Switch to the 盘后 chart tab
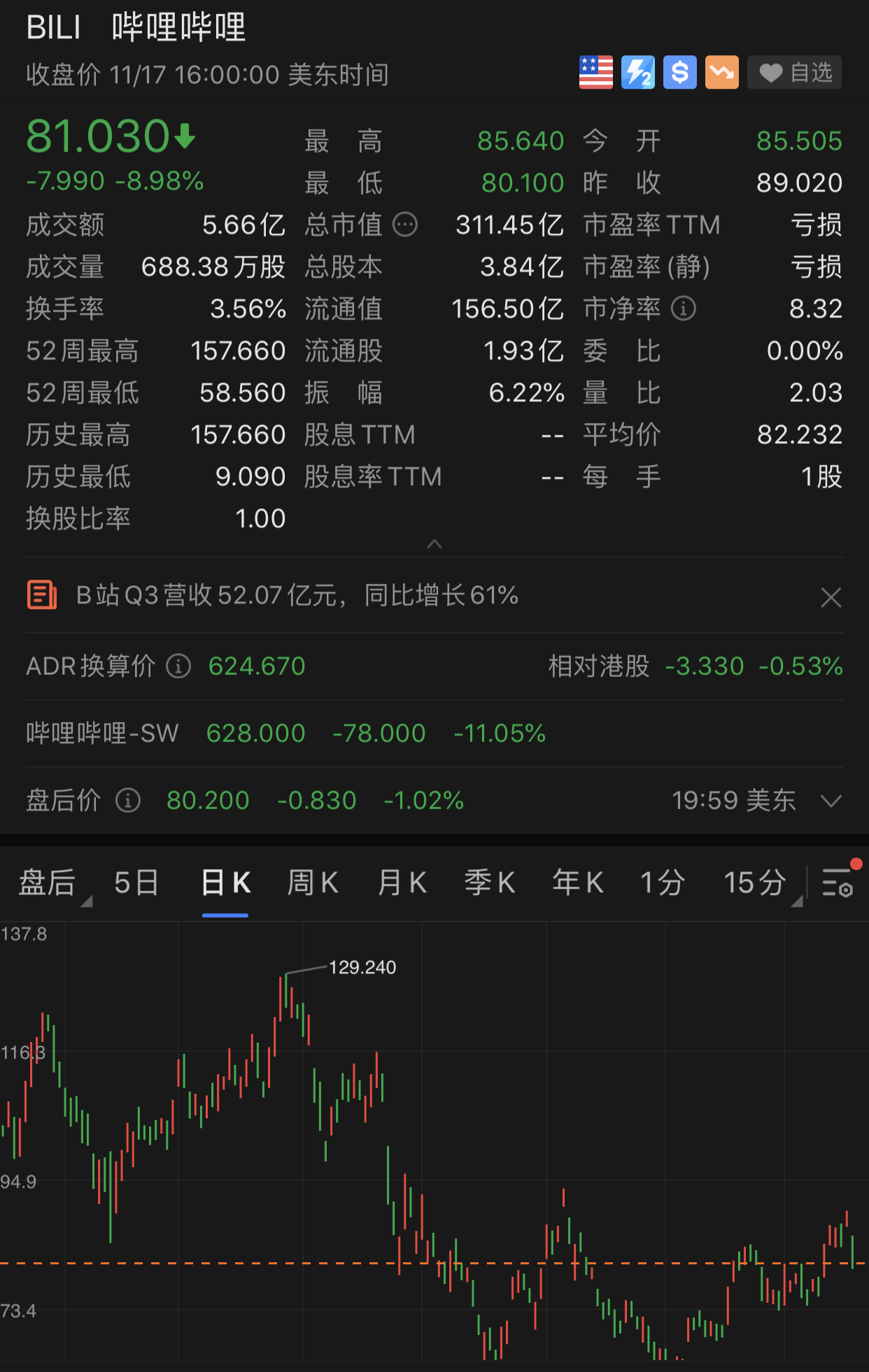 [47, 882]
